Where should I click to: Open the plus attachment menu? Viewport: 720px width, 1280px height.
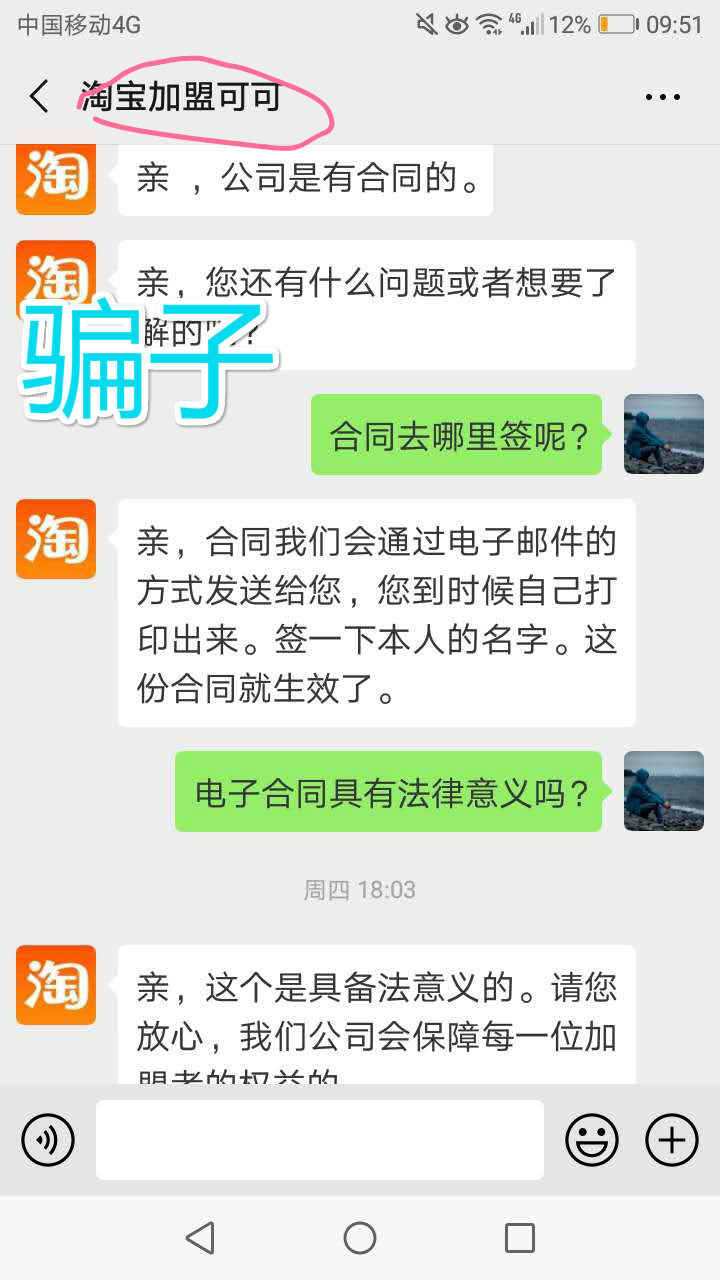pos(671,1139)
